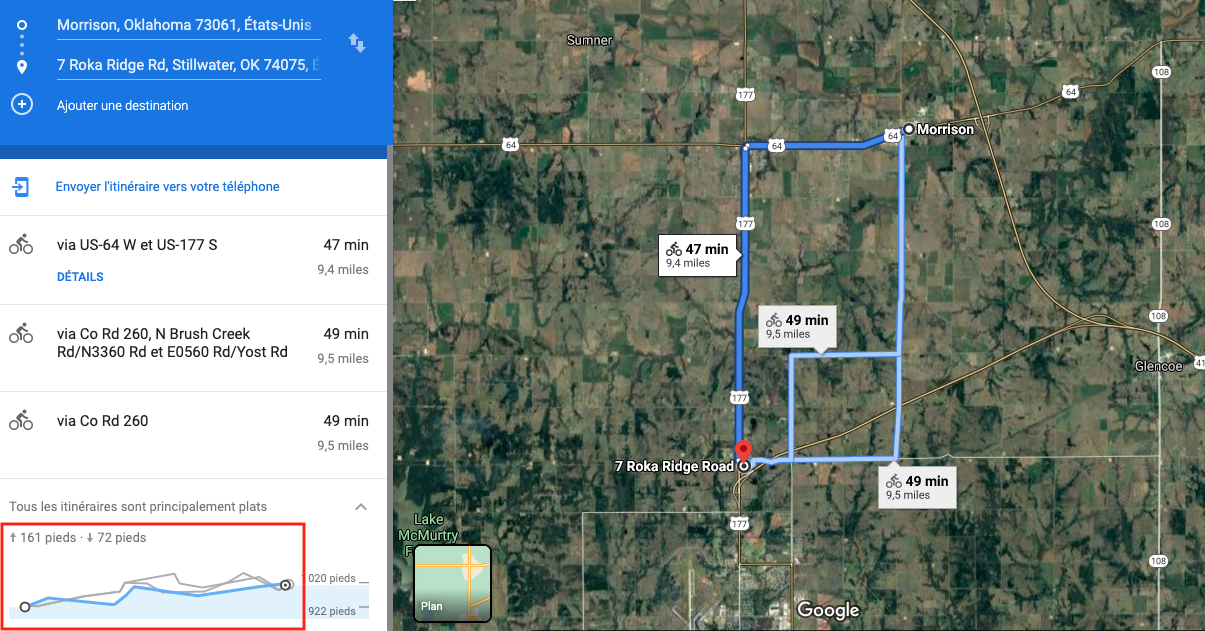1205x631 pixels.
Task: Select the third route via Co Rd 260
Action: (194, 434)
